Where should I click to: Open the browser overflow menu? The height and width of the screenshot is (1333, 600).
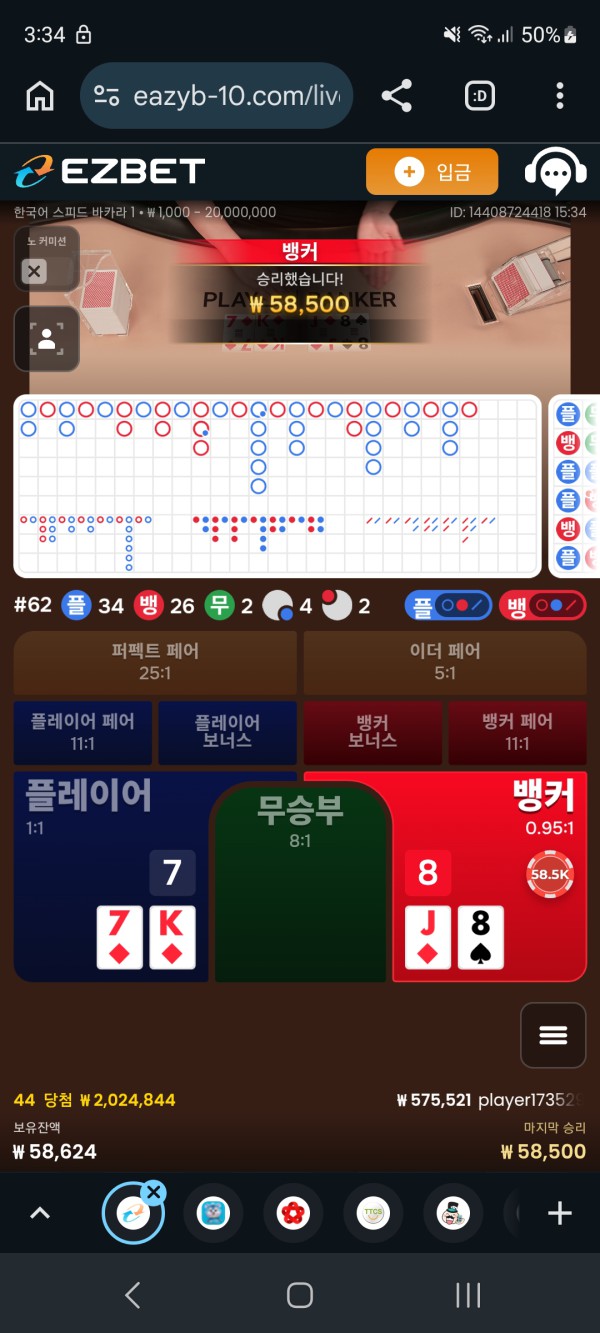pyautogui.click(x=559, y=96)
